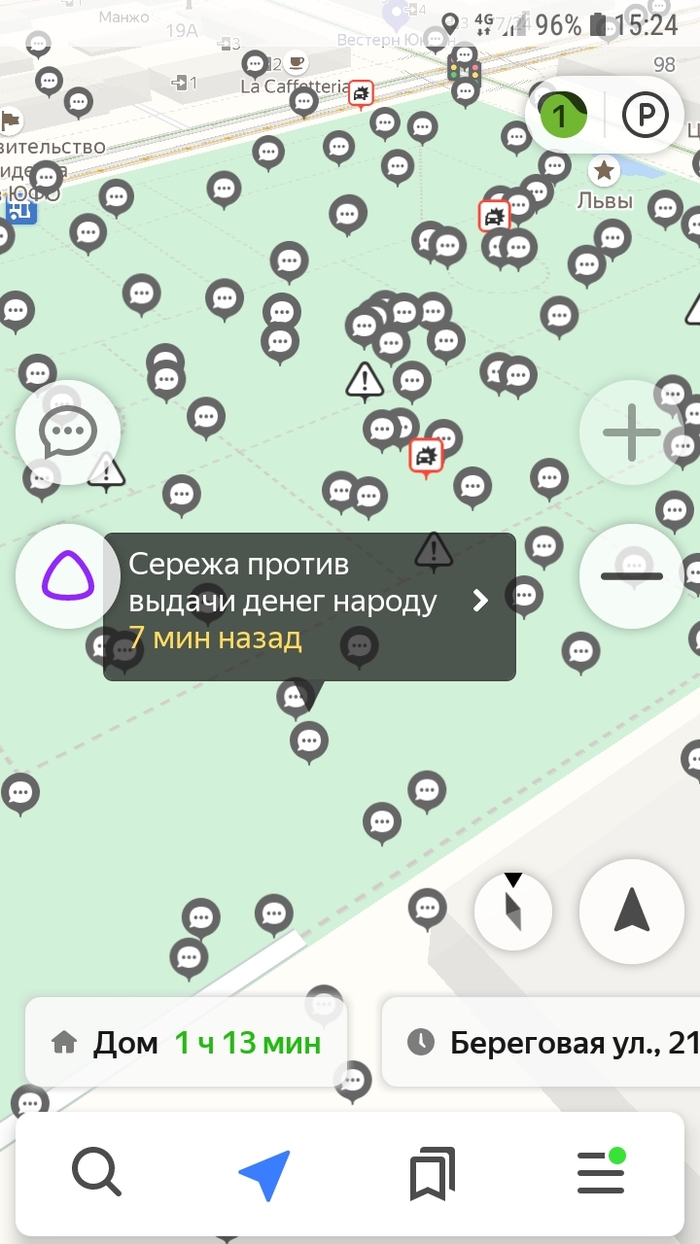Screen dimensions: 700x1244
Task: Open road events chat button
Action: tap(68, 433)
